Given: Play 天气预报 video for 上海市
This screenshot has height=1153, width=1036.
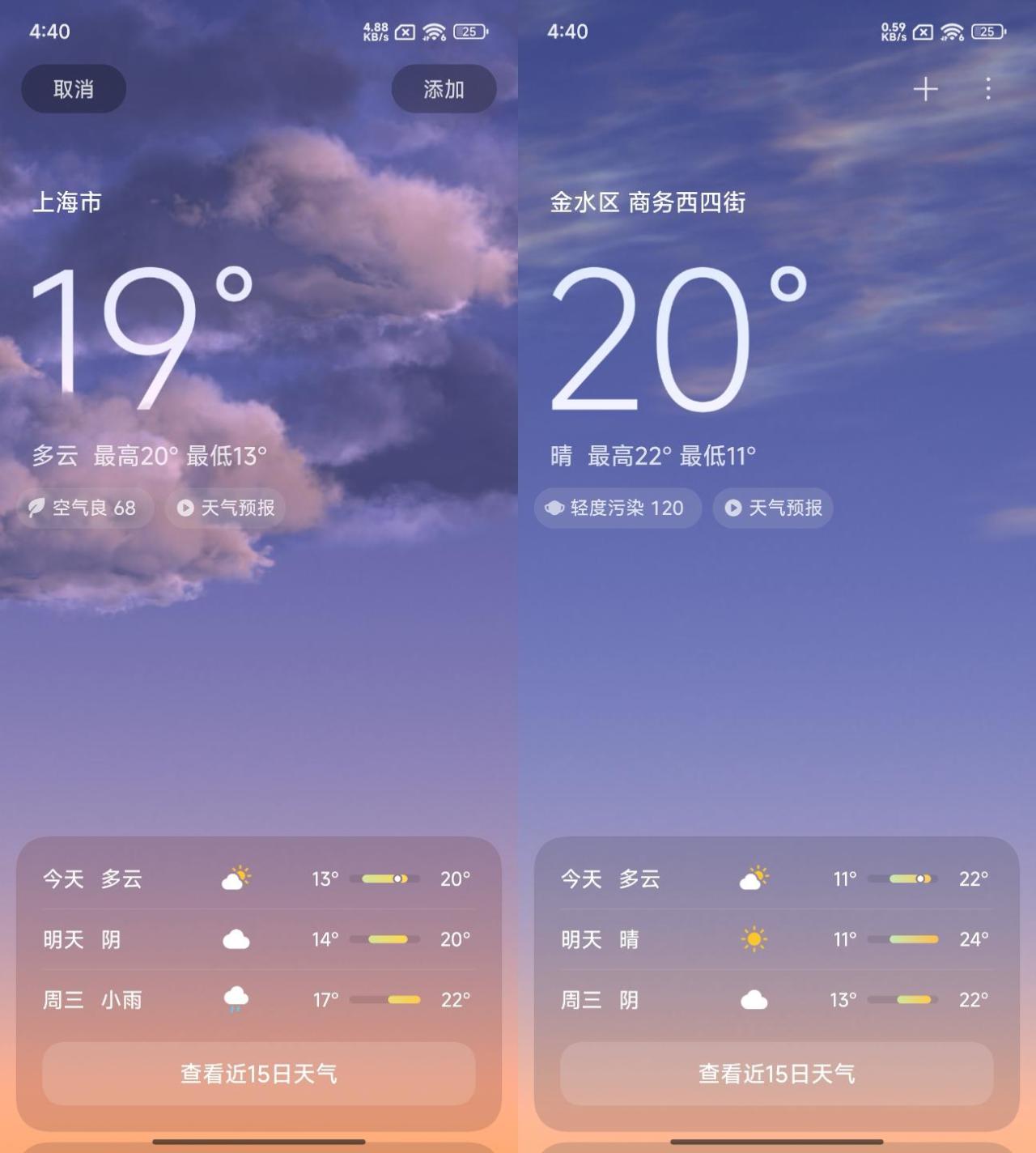Looking at the screenshot, I should click(227, 508).
